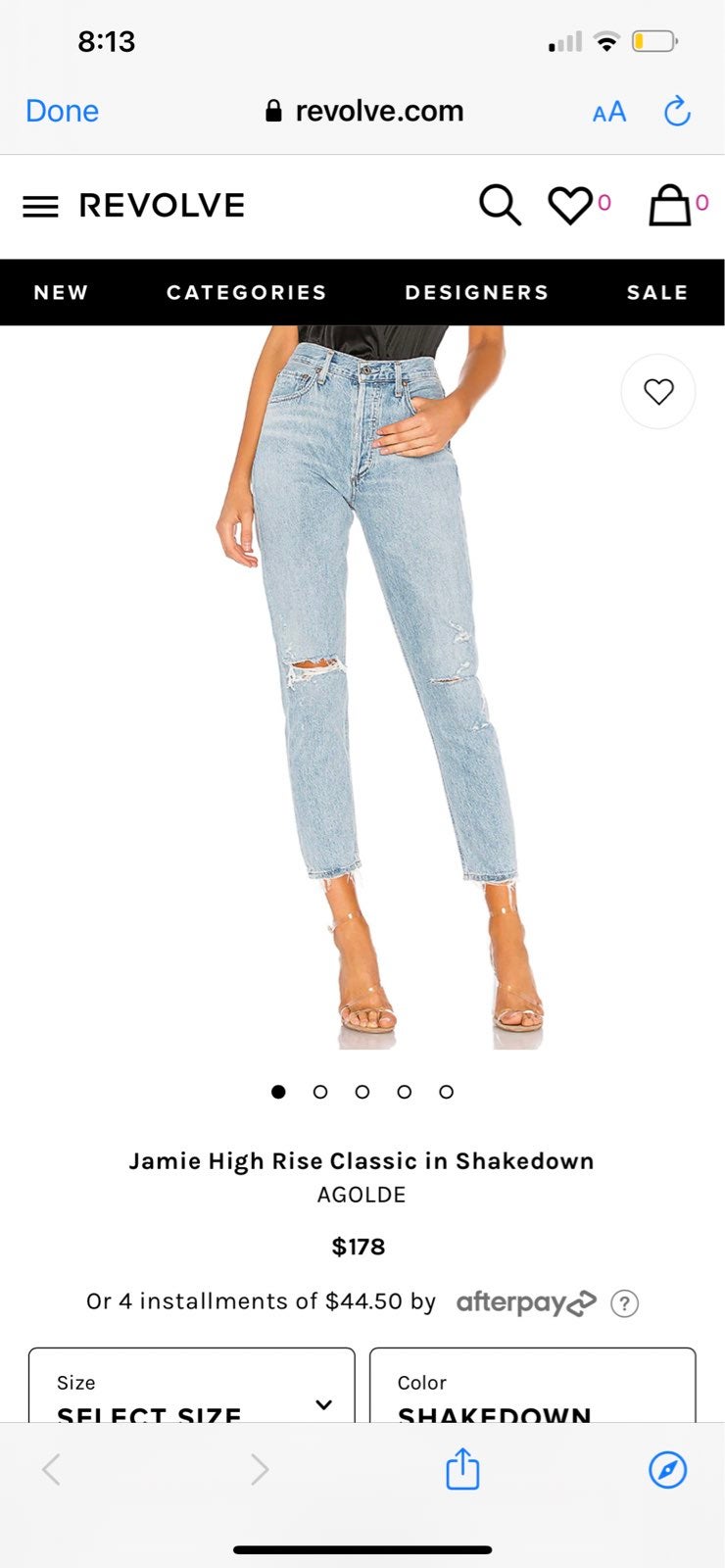Open in Safari via compass icon

668,1469
